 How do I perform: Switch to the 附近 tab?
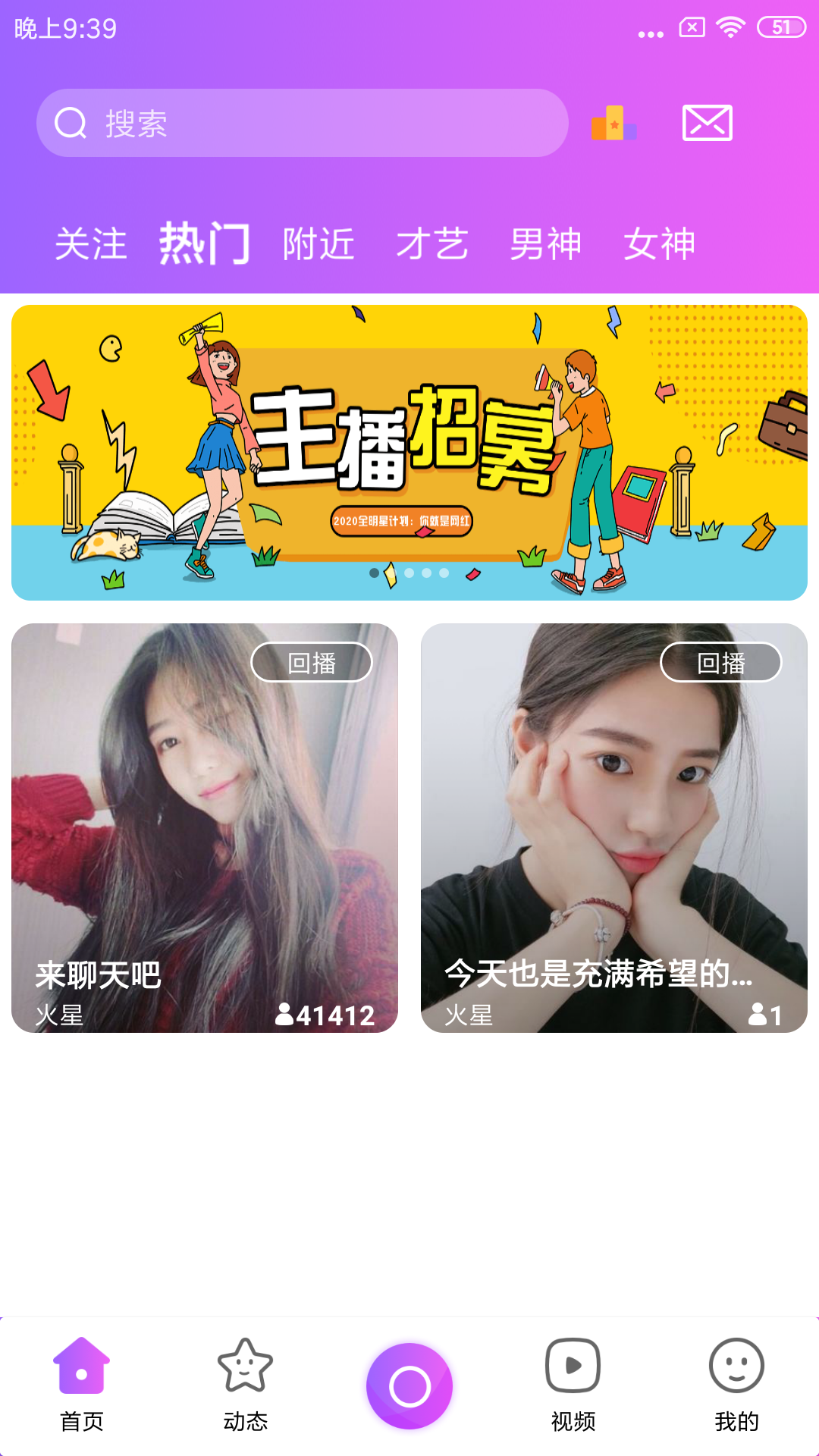(318, 244)
